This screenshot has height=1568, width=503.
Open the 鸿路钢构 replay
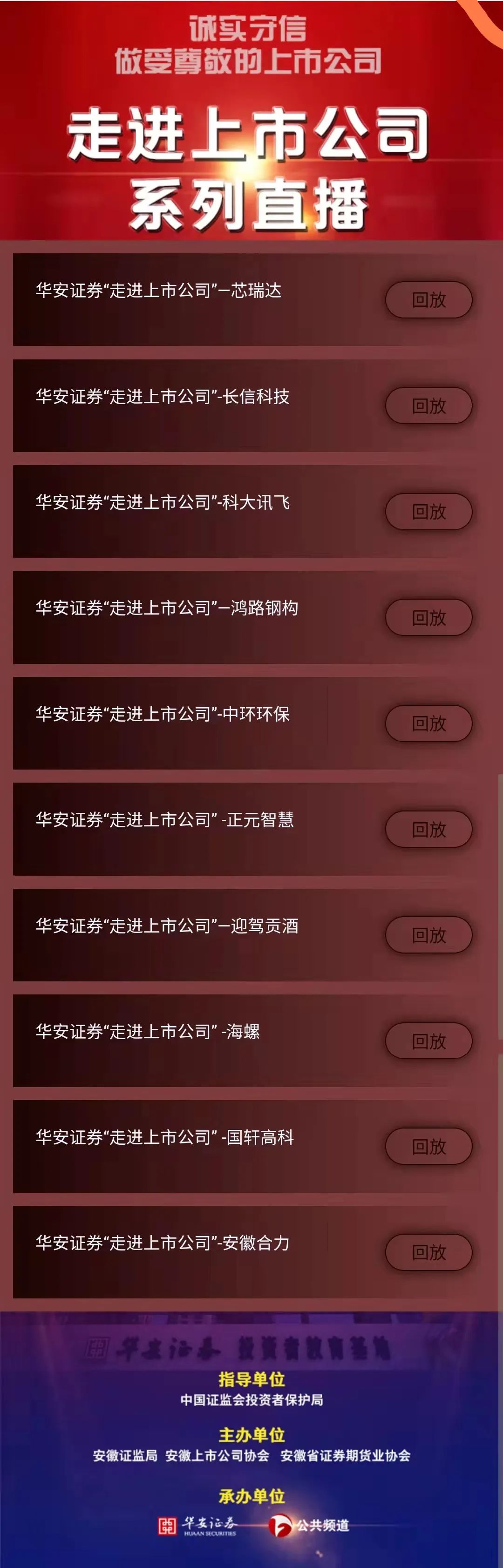[x=428, y=617]
